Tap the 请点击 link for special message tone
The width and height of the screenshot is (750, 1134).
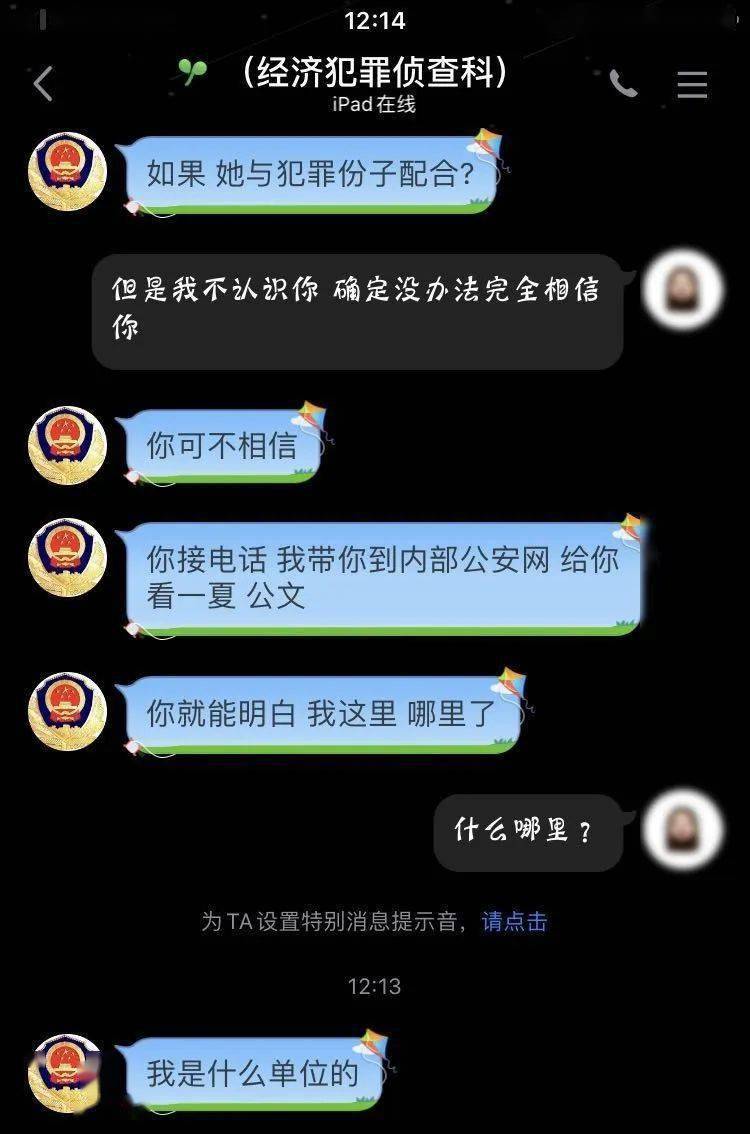[x=514, y=921]
